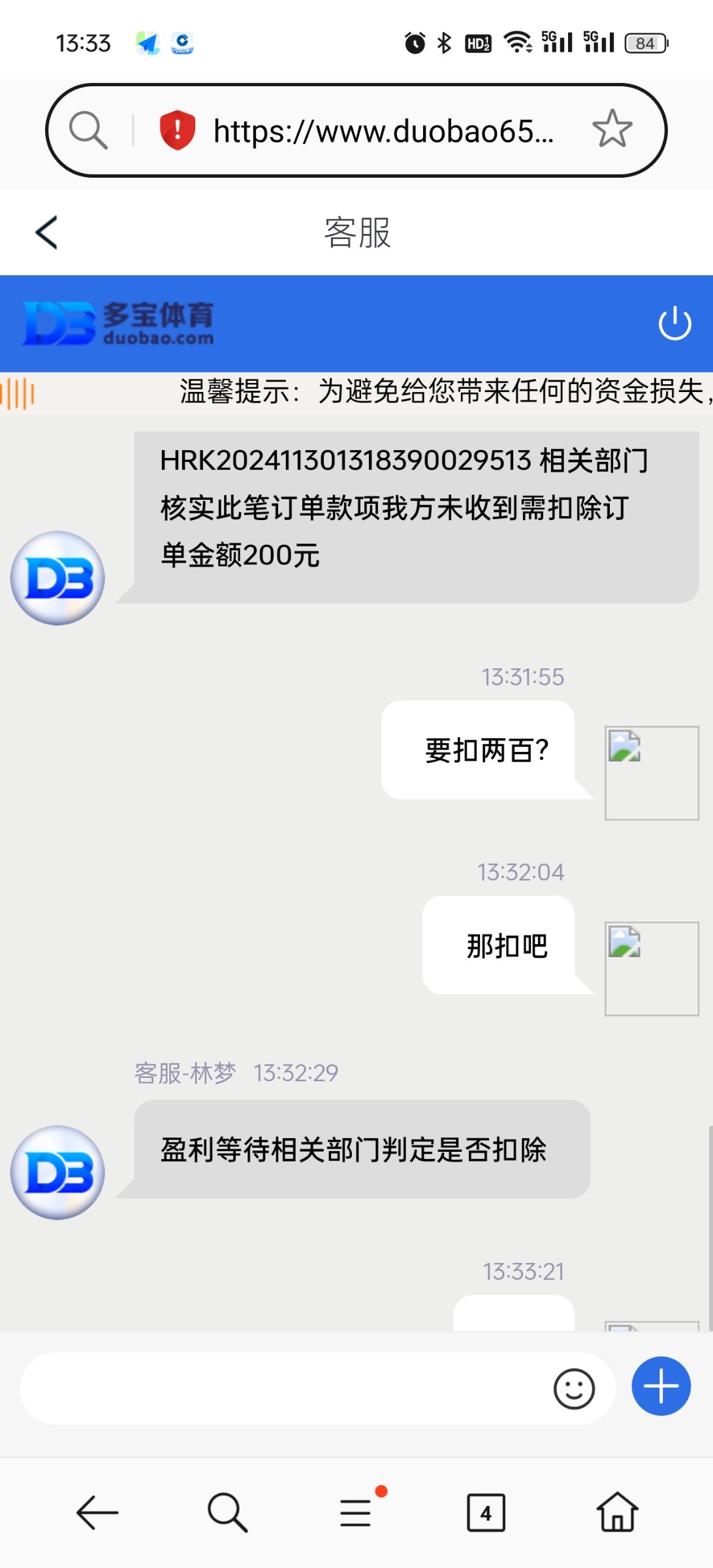
Task: Go to the browser home page
Action: [617, 1512]
